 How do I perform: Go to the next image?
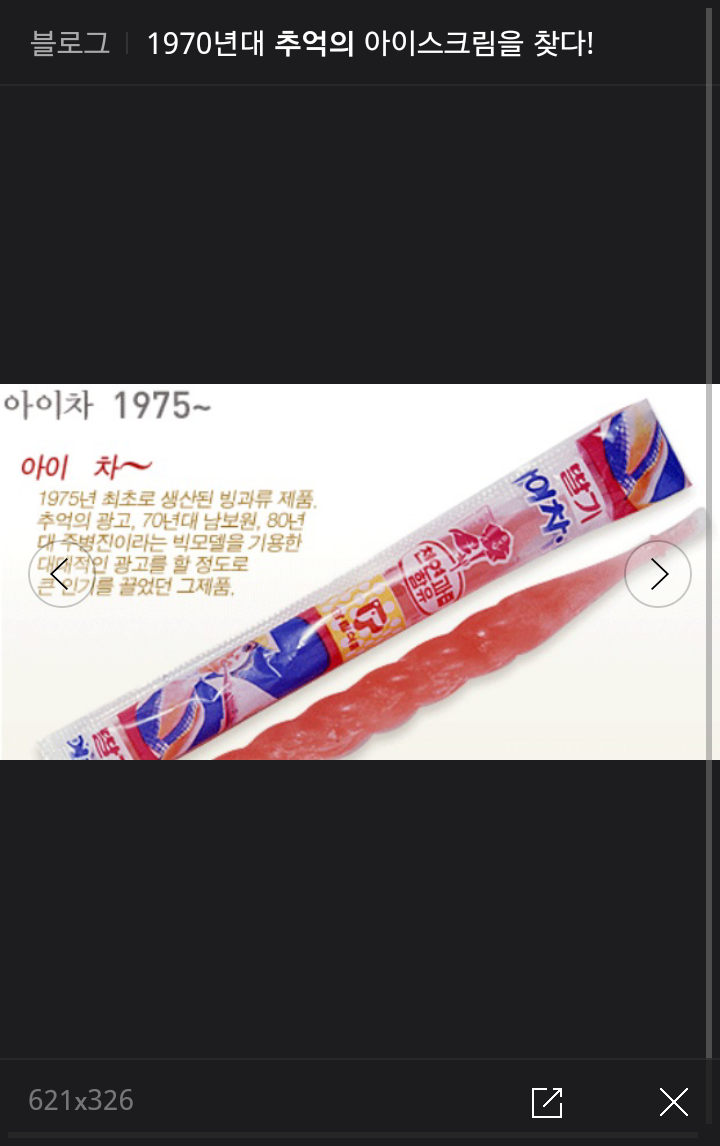point(658,574)
